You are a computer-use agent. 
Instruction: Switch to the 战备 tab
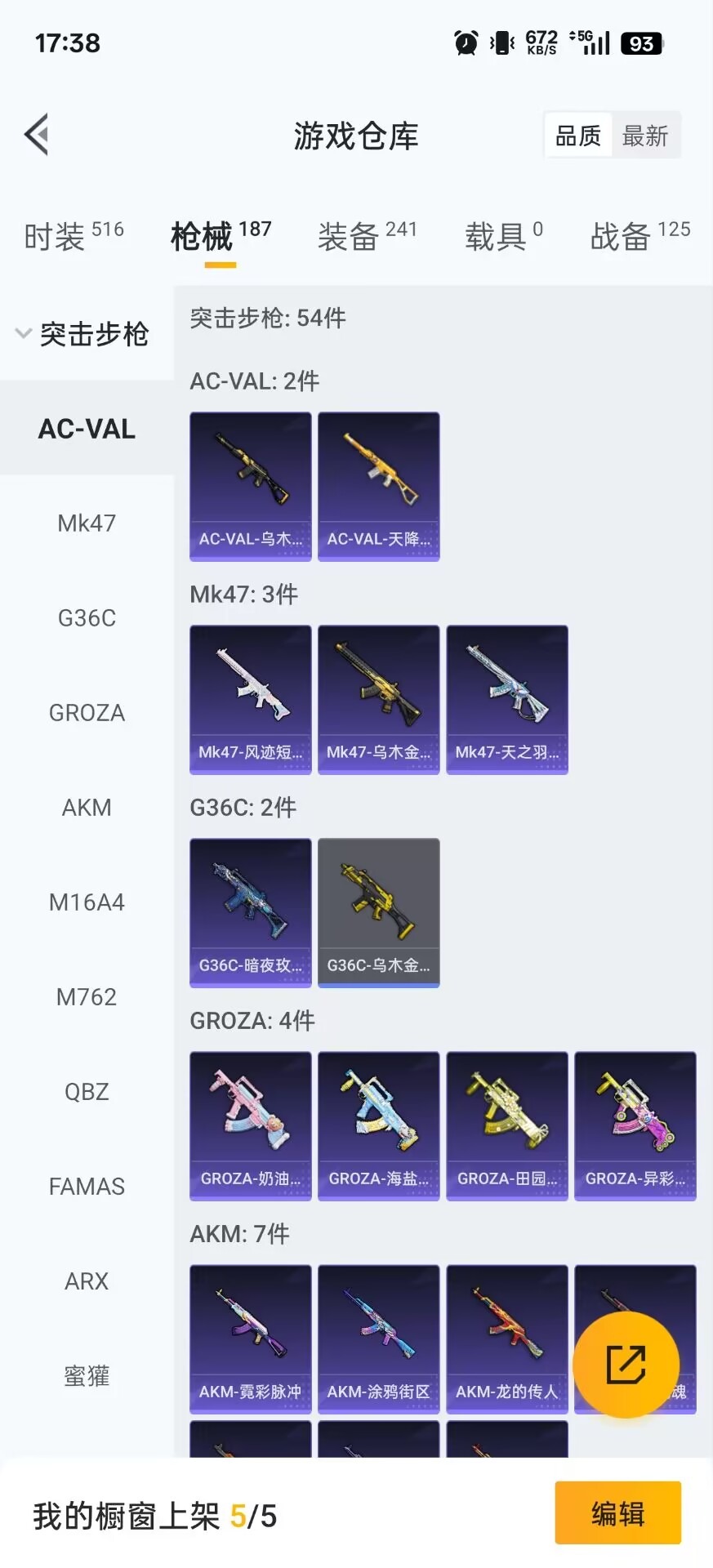pyautogui.click(x=639, y=237)
